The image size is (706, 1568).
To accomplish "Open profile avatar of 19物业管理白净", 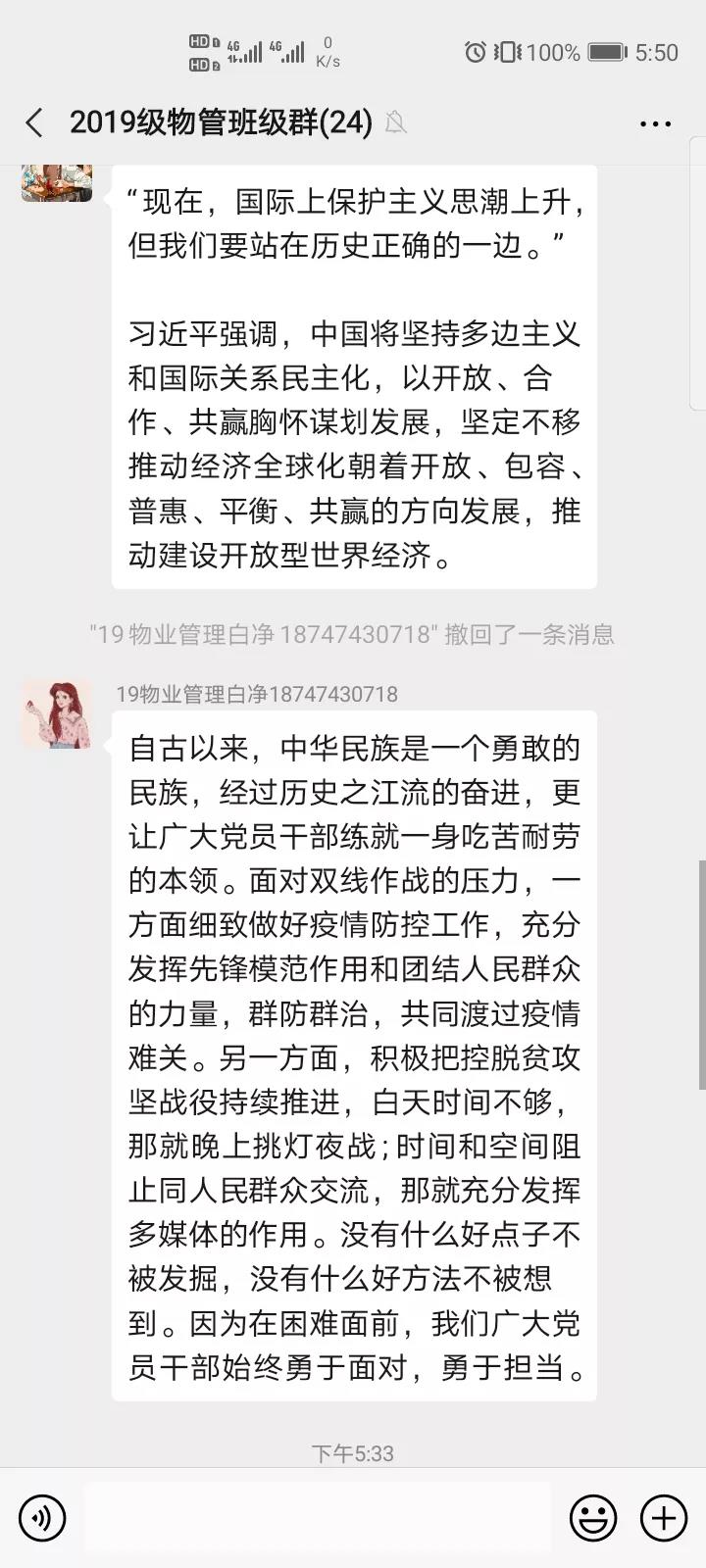I will (57, 714).
